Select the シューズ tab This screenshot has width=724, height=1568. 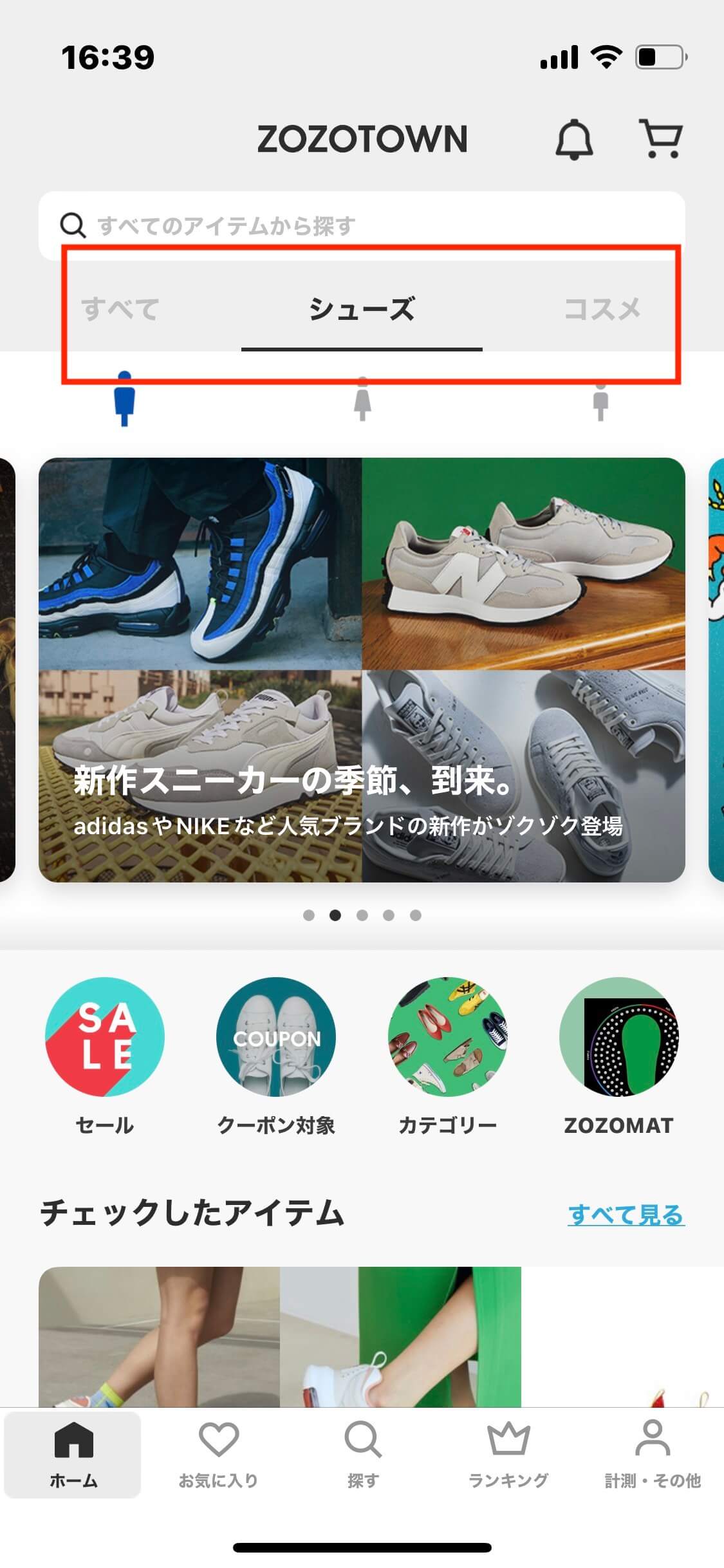coord(362,309)
